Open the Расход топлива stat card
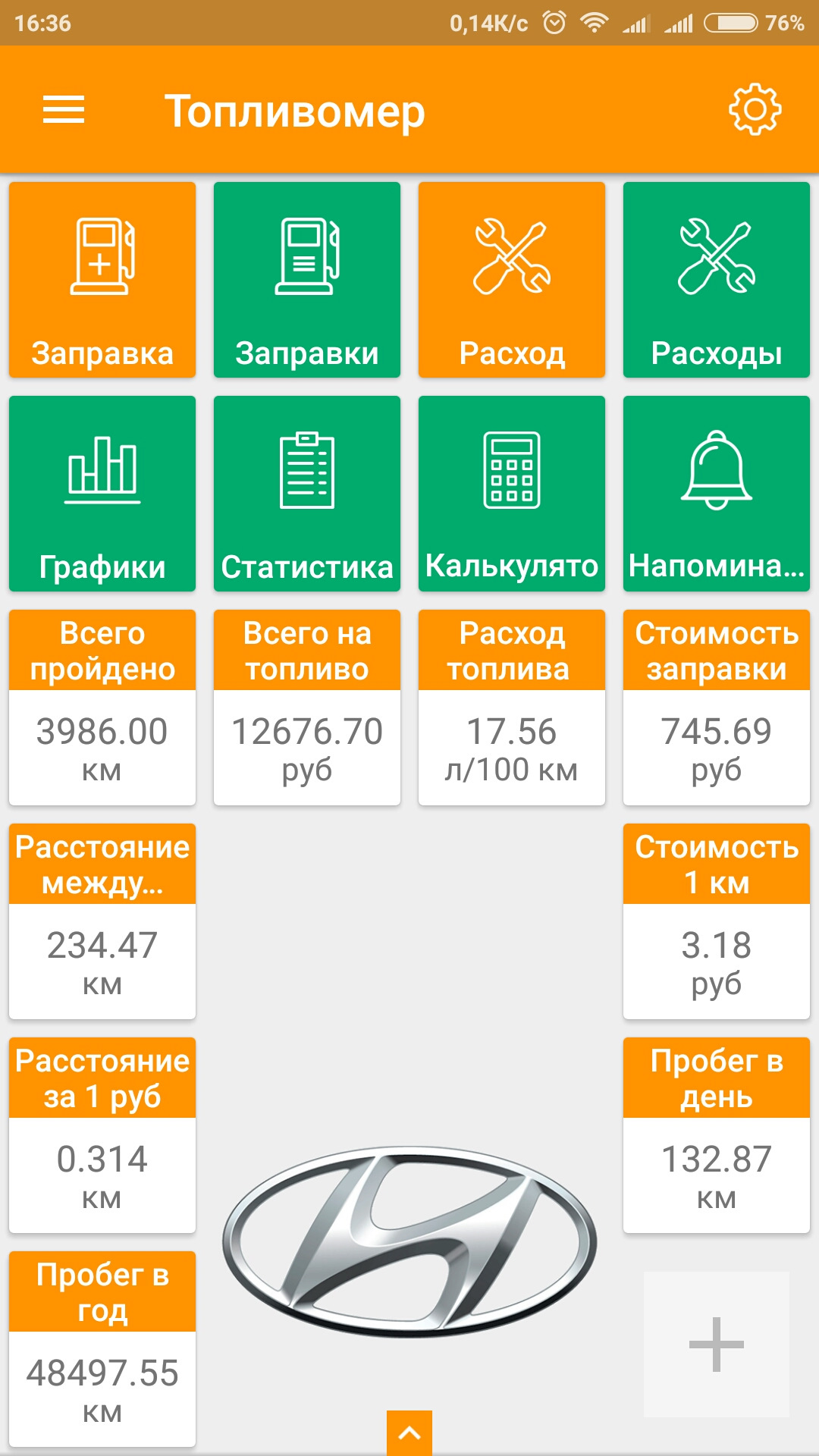The image size is (819, 1456). click(512, 708)
